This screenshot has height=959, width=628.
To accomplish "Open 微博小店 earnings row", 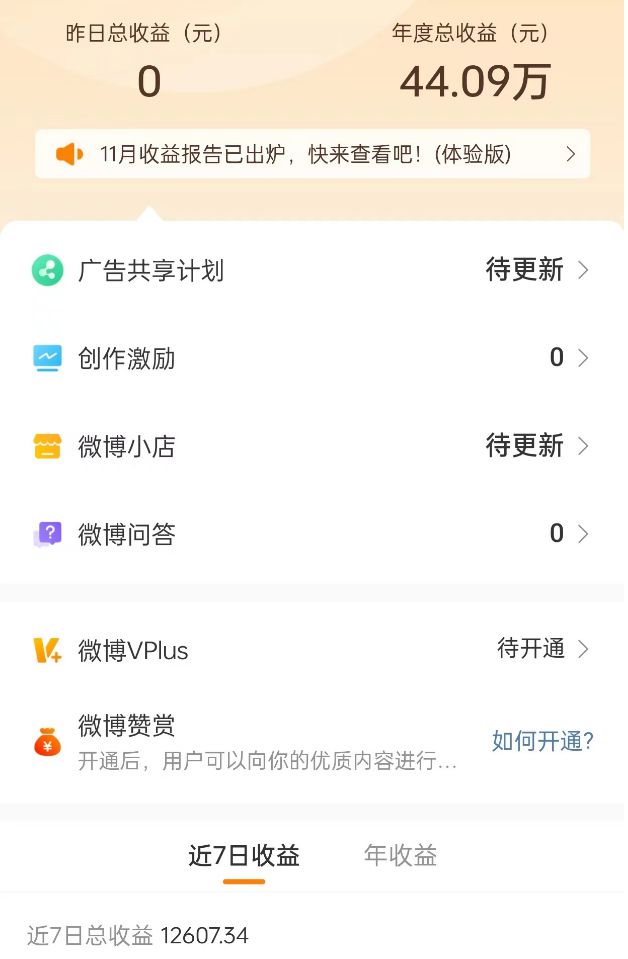I will click(x=312, y=446).
